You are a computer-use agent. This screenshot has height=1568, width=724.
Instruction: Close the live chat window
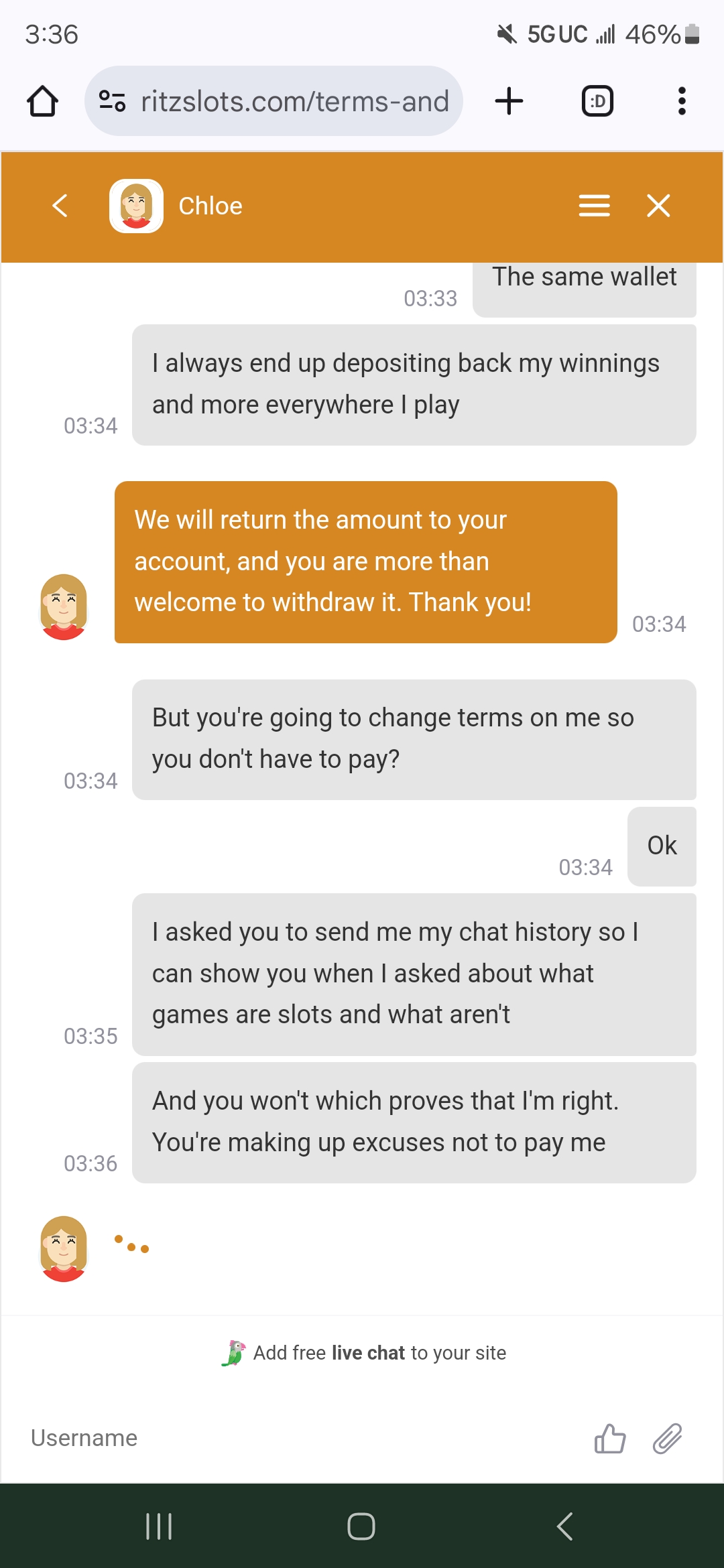point(658,206)
